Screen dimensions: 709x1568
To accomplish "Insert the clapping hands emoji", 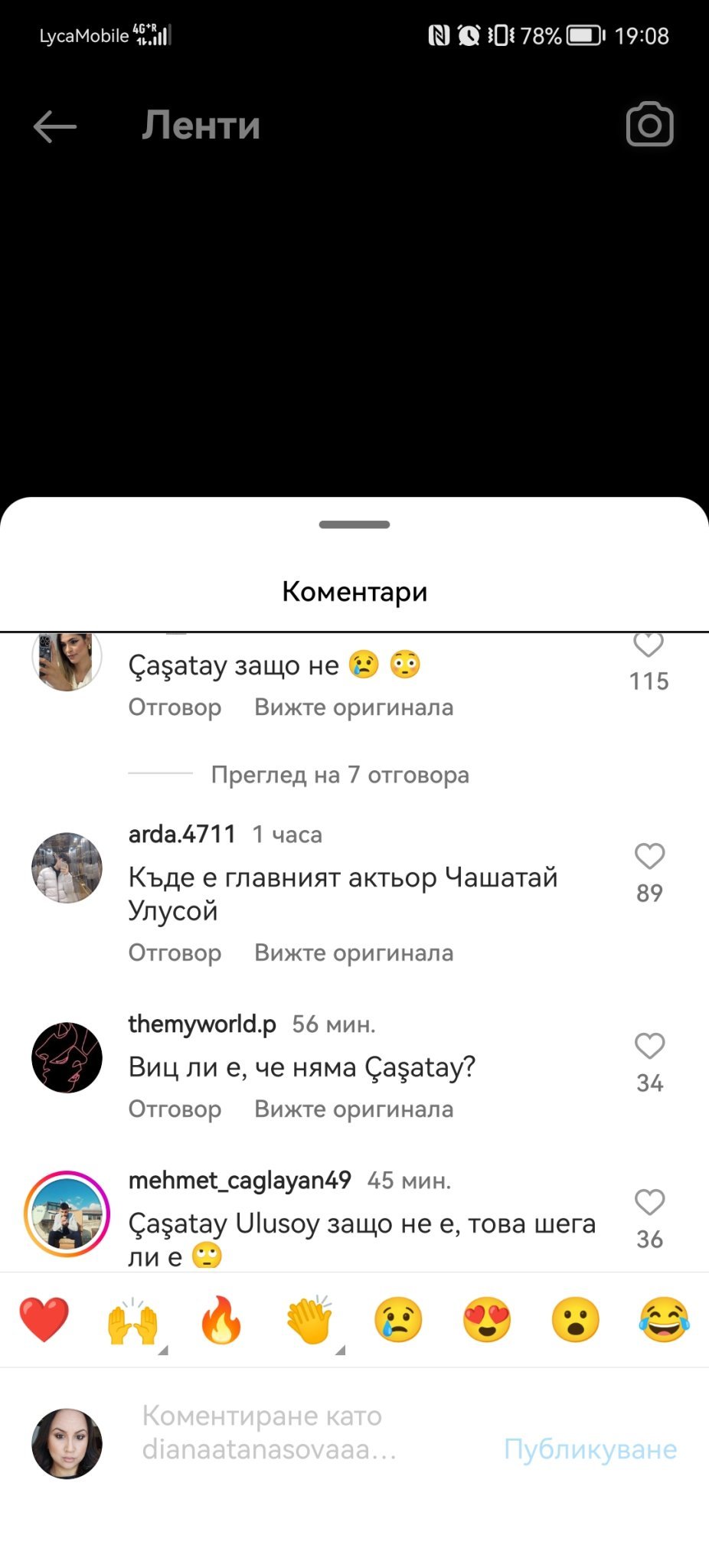I will [x=310, y=1319].
